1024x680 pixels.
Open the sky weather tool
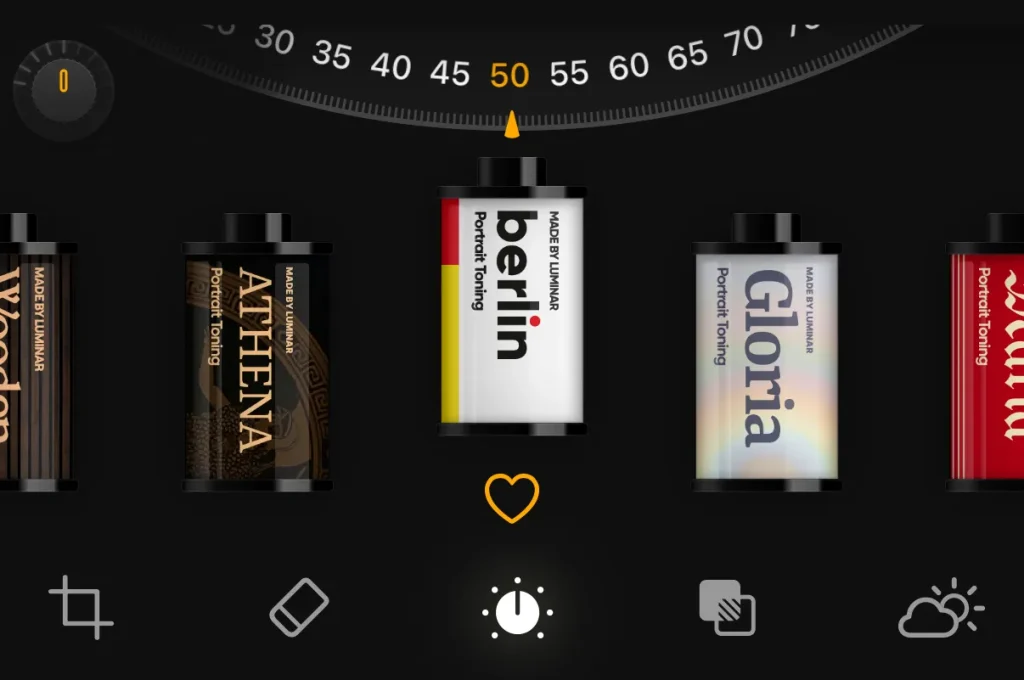coord(940,608)
